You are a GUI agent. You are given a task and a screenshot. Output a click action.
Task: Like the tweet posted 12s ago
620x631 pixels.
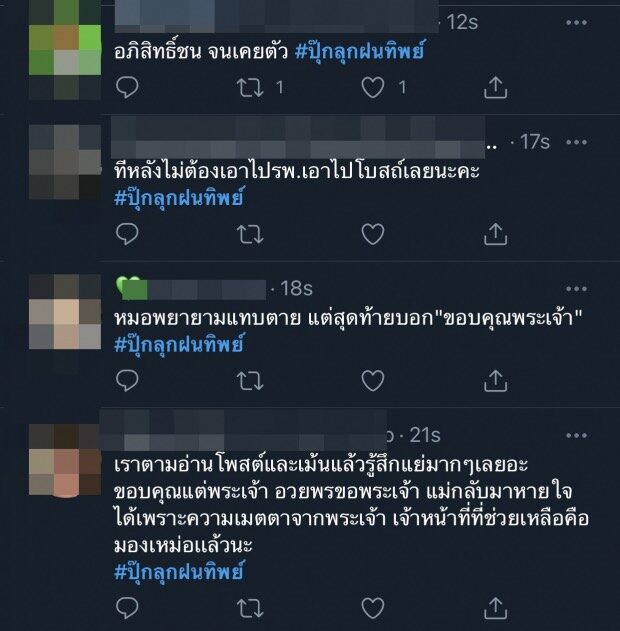tap(373, 88)
